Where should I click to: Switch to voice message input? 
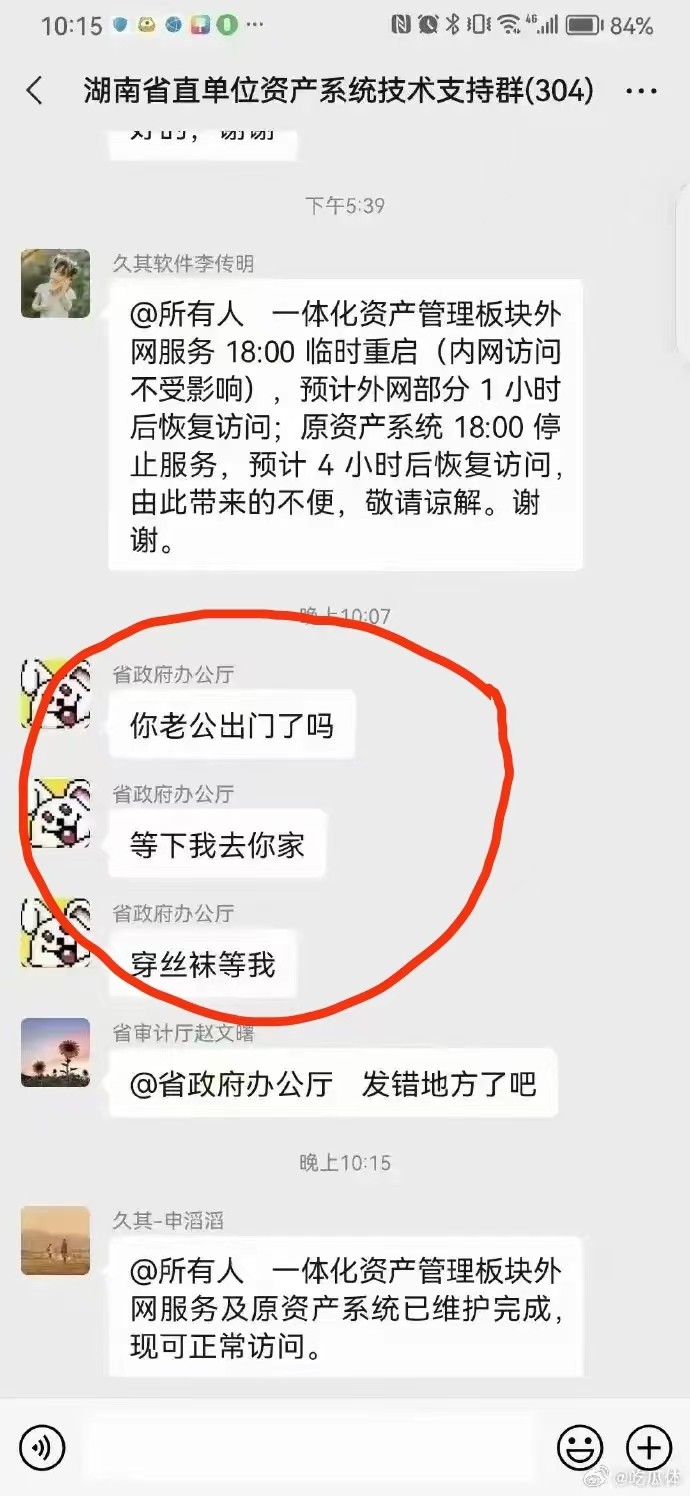[x=41, y=1446]
